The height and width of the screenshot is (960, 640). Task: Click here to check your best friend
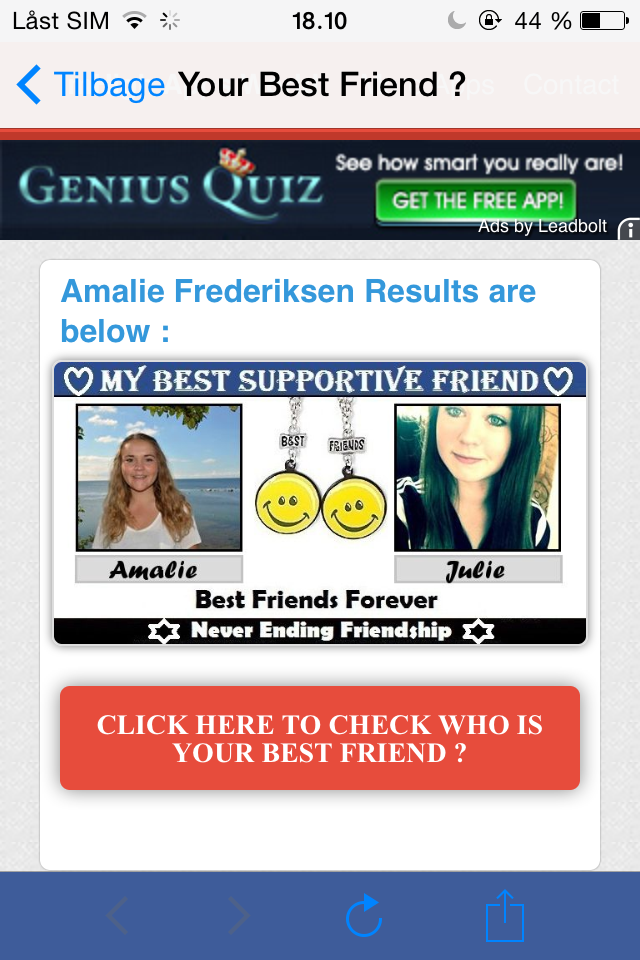click(x=320, y=738)
